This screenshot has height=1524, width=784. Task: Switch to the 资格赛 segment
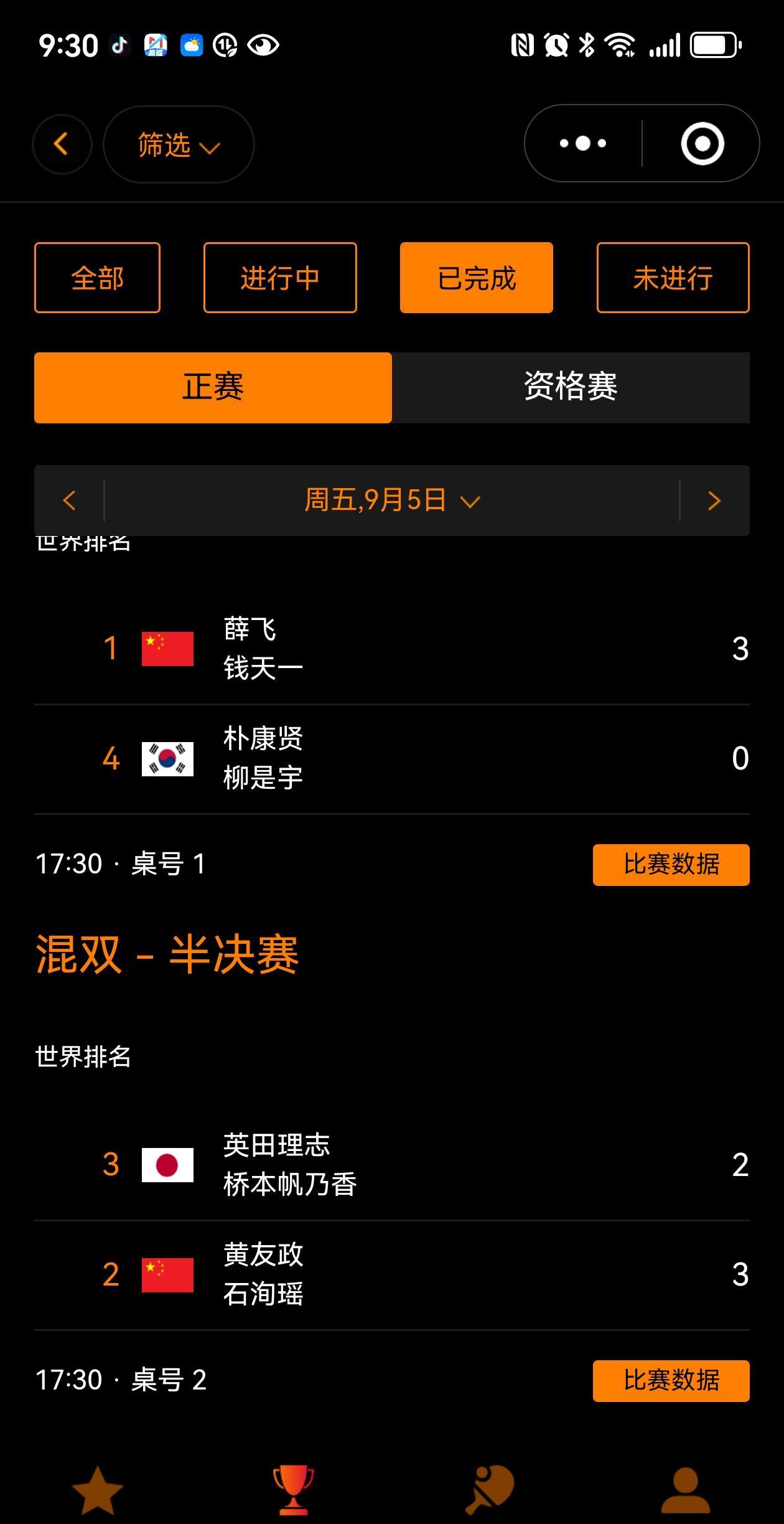tap(571, 387)
